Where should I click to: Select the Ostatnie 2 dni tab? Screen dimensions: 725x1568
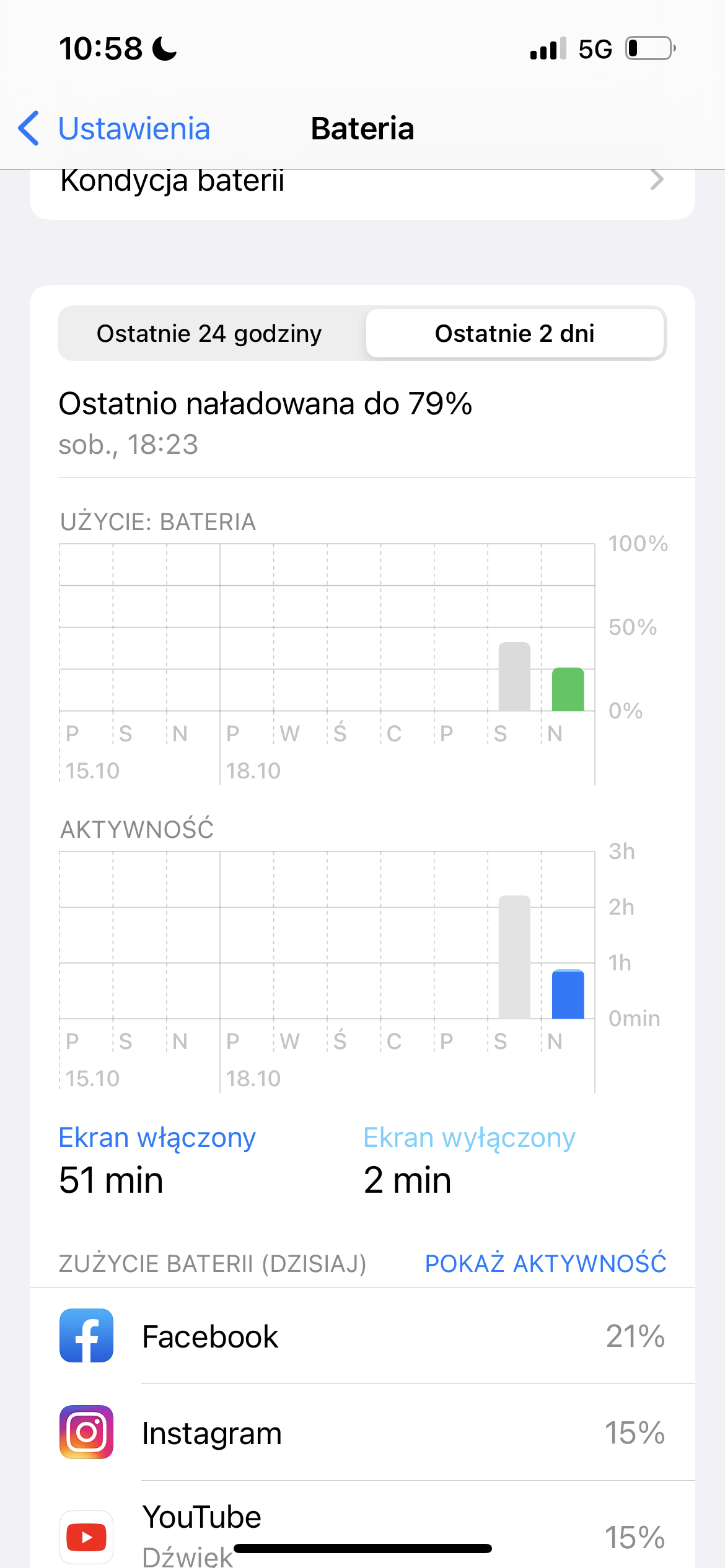click(x=514, y=334)
